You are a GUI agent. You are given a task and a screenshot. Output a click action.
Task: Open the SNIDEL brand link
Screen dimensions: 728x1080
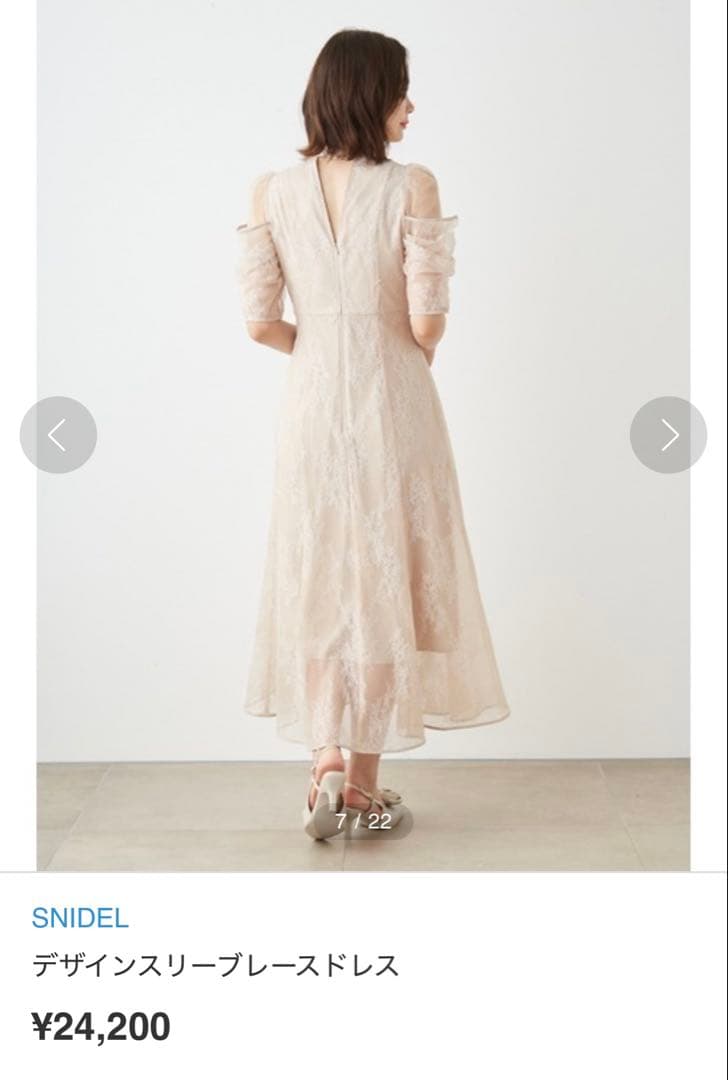pos(80,917)
